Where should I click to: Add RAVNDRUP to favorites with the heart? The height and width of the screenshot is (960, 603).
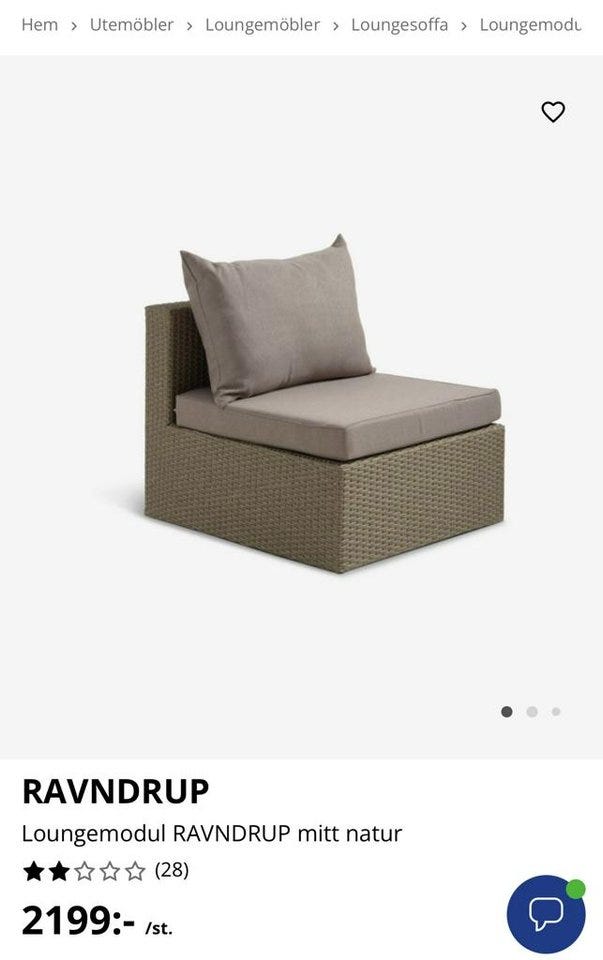click(x=553, y=112)
